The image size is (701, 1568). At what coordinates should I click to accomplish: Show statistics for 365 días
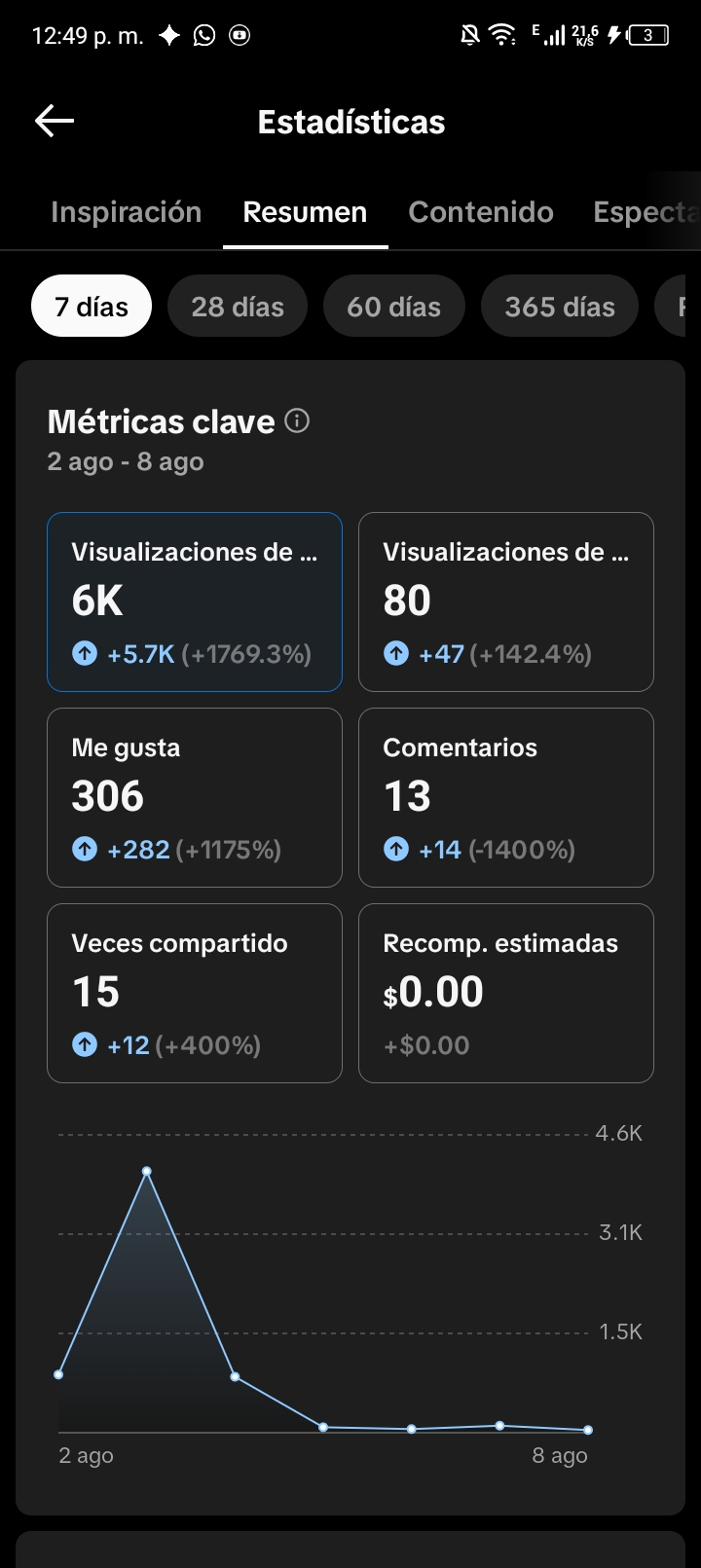(560, 307)
